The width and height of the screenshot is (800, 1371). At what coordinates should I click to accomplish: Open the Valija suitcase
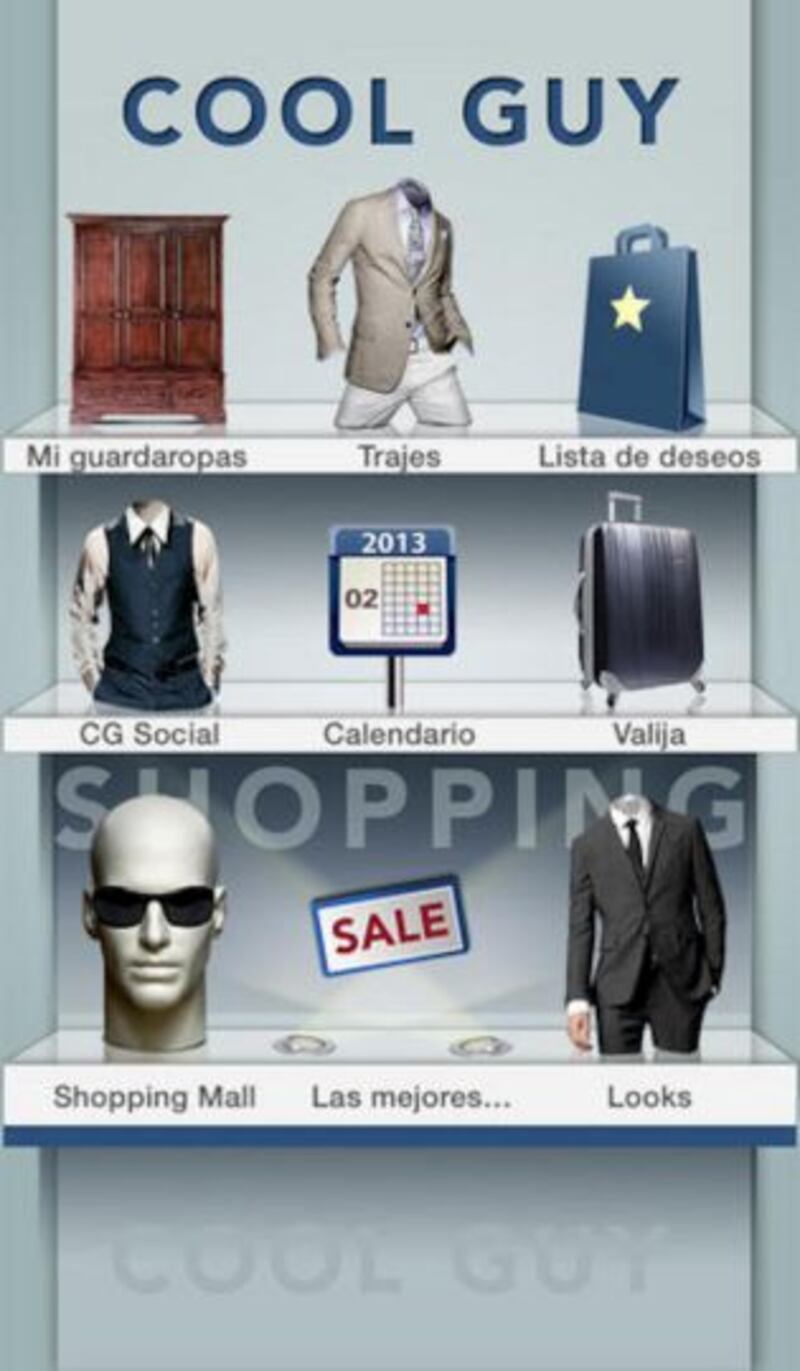coord(641,600)
